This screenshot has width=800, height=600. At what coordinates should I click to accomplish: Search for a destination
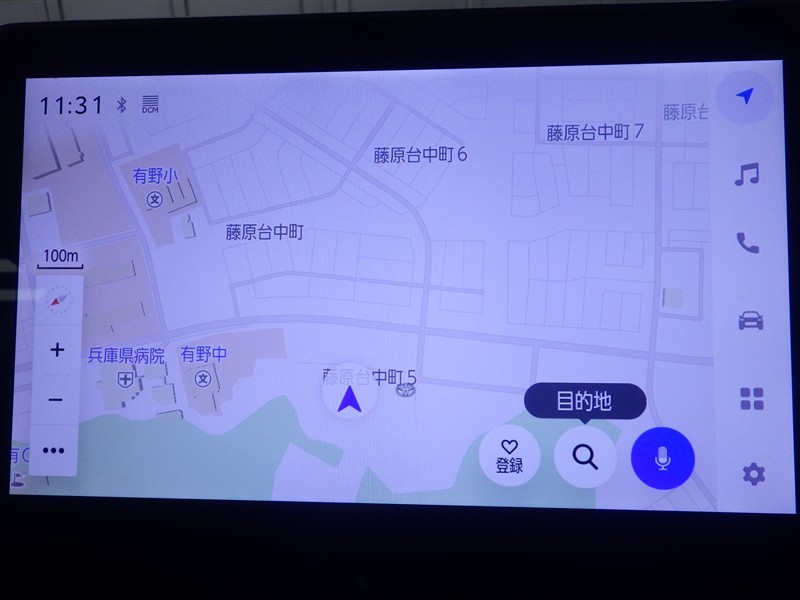(x=585, y=457)
